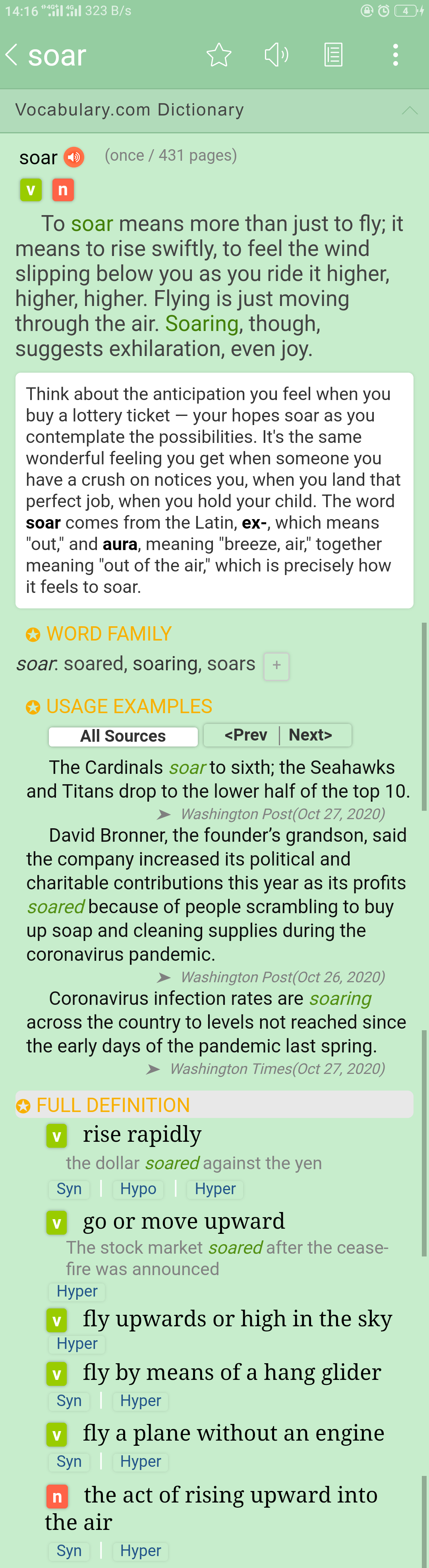This screenshot has height=1568, width=429.
Task: Open Hyper under rise rapidly
Action: point(215,1189)
